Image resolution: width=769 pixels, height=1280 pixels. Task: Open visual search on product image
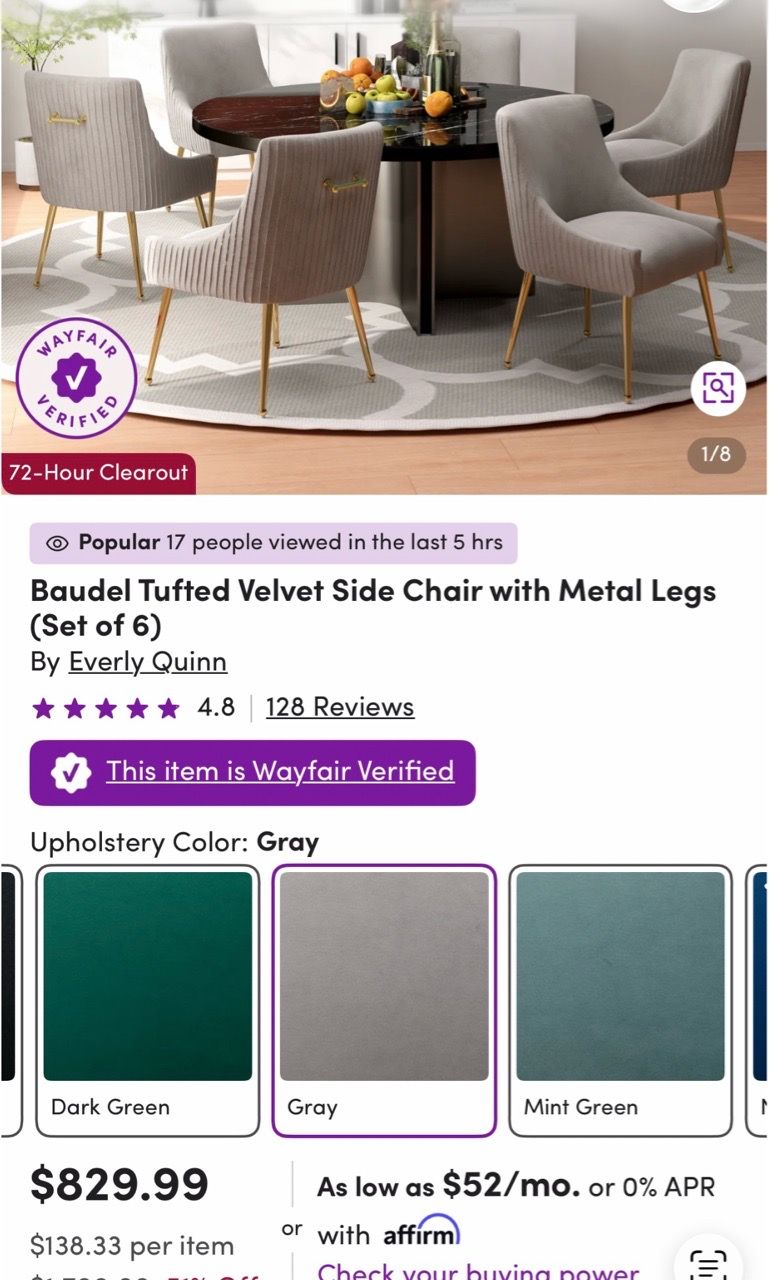[x=718, y=387]
